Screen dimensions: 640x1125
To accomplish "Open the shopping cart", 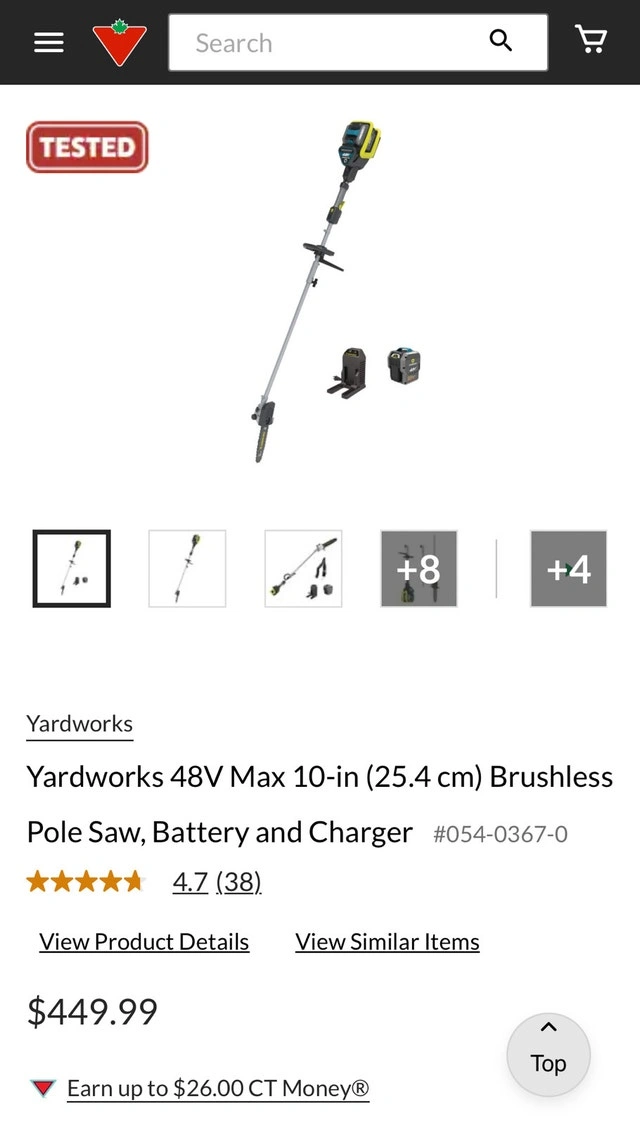I will [x=591, y=40].
